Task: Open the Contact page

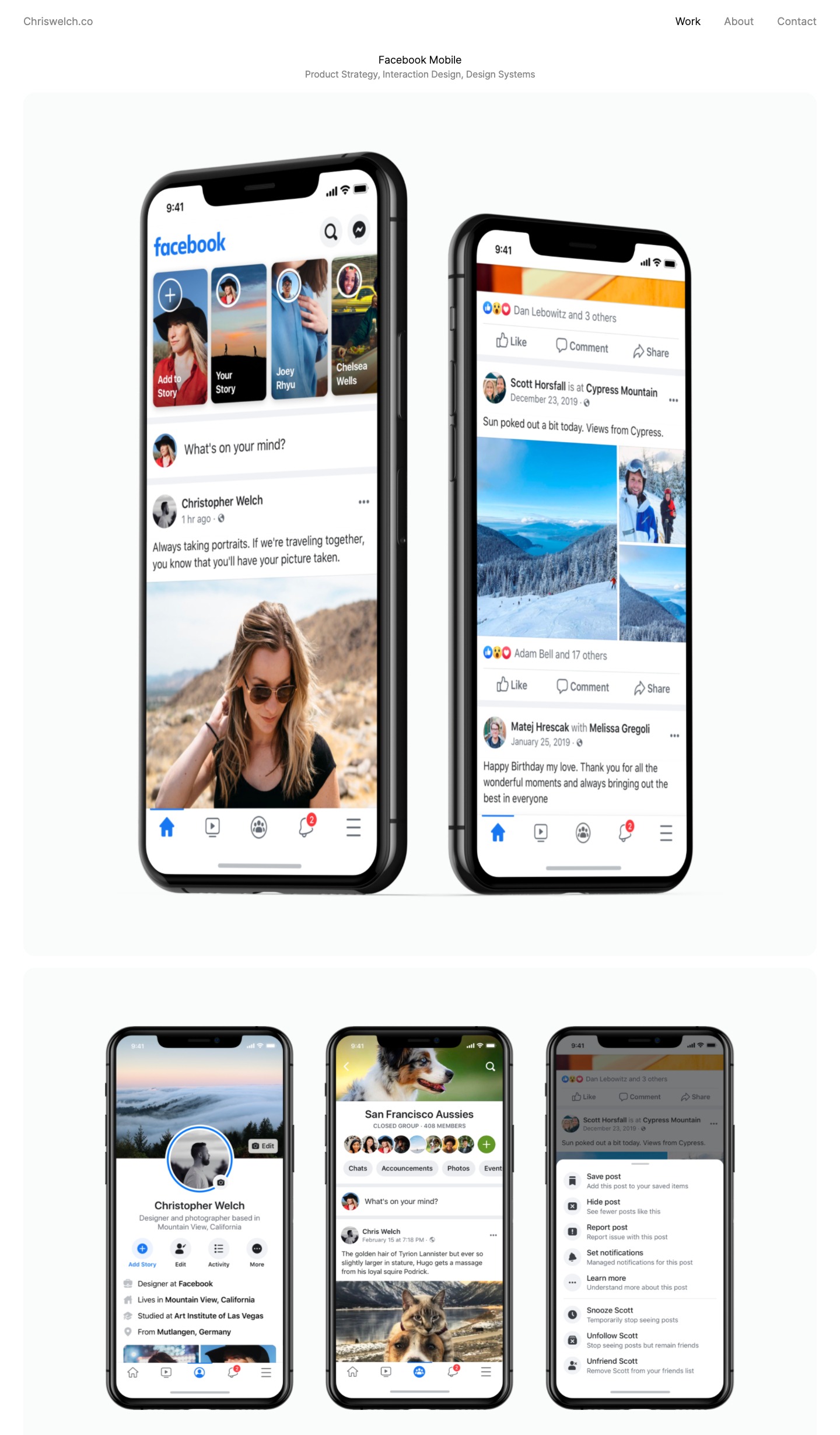Action: (x=796, y=22)
